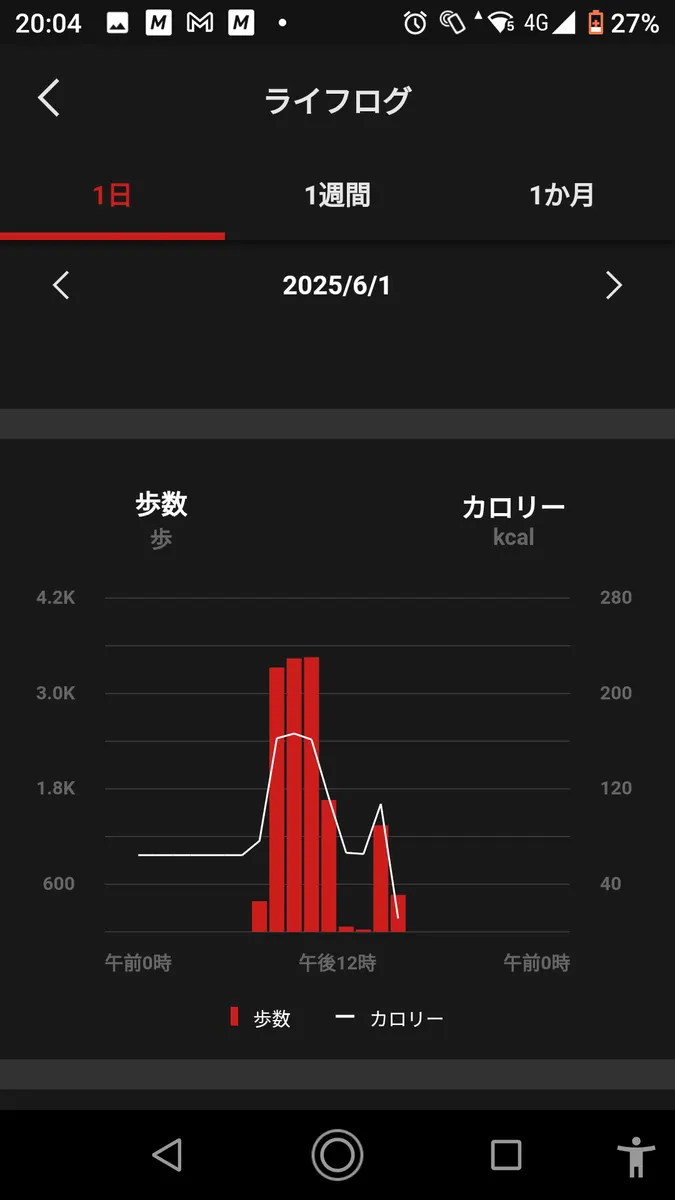
Task: Tap the system back triangle
Action: coord(167,1155)
